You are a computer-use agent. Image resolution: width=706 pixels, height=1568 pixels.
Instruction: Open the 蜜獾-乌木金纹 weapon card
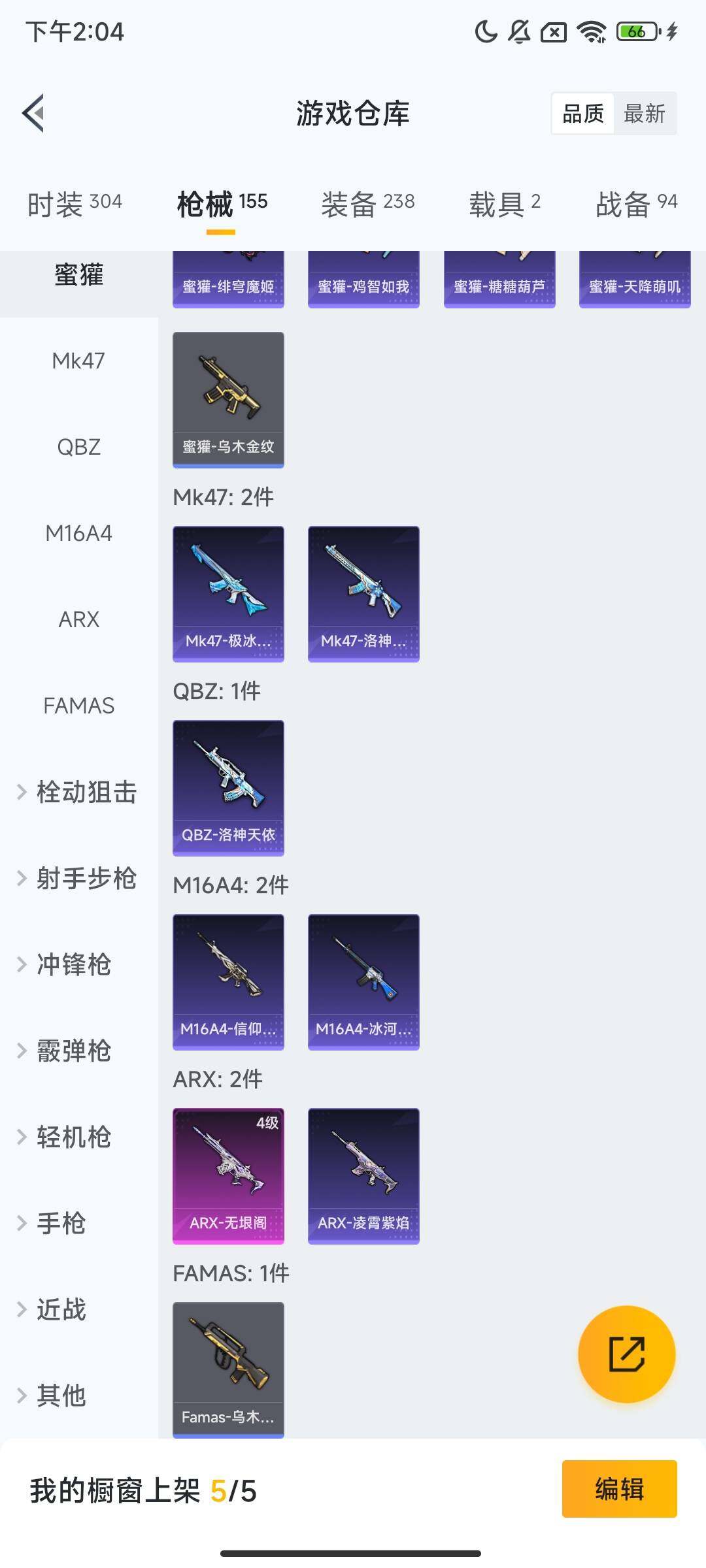tap(228, 399)
